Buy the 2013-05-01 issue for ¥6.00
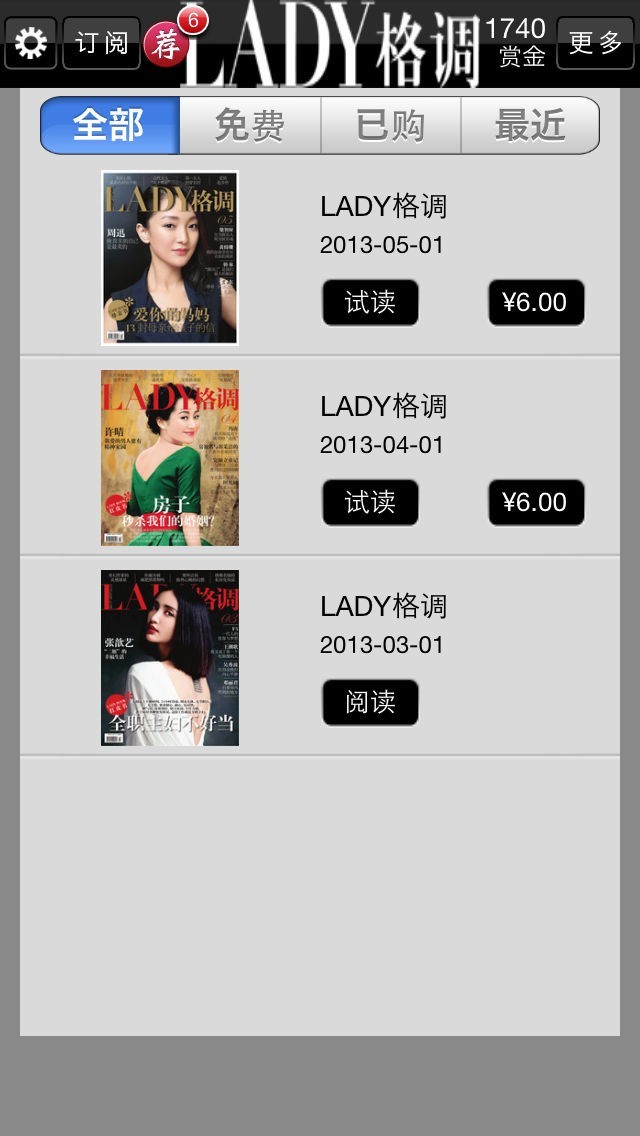 [x=536, y=302]
